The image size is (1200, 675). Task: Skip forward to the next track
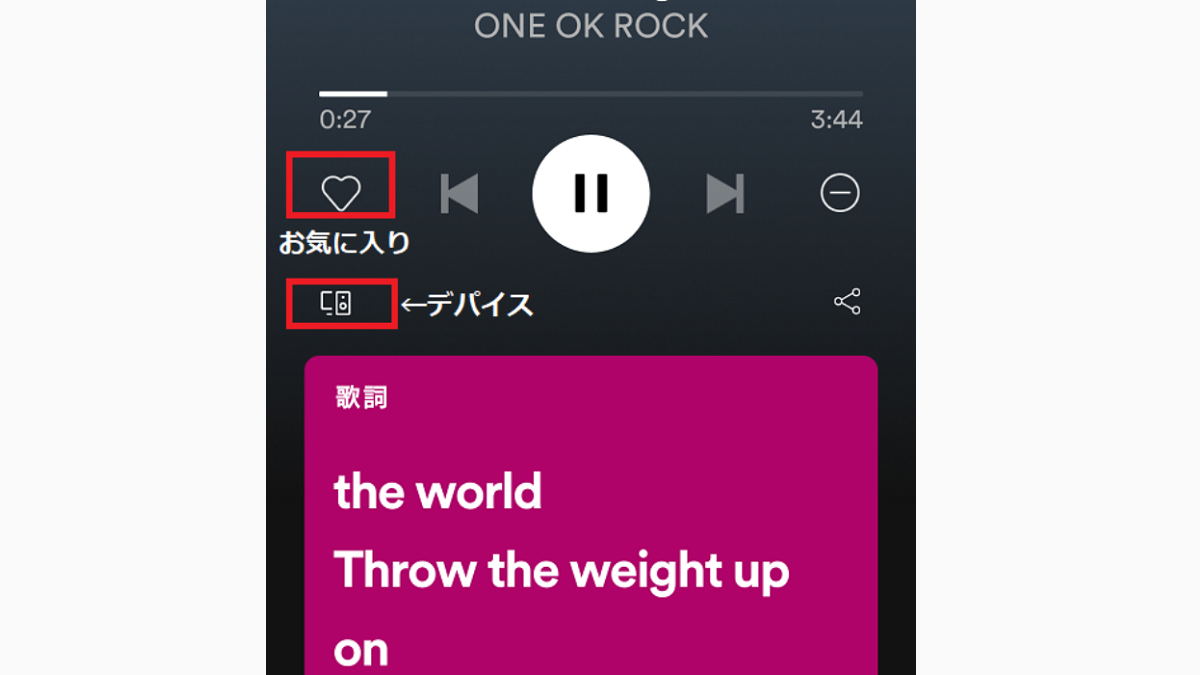click(725, 193)
